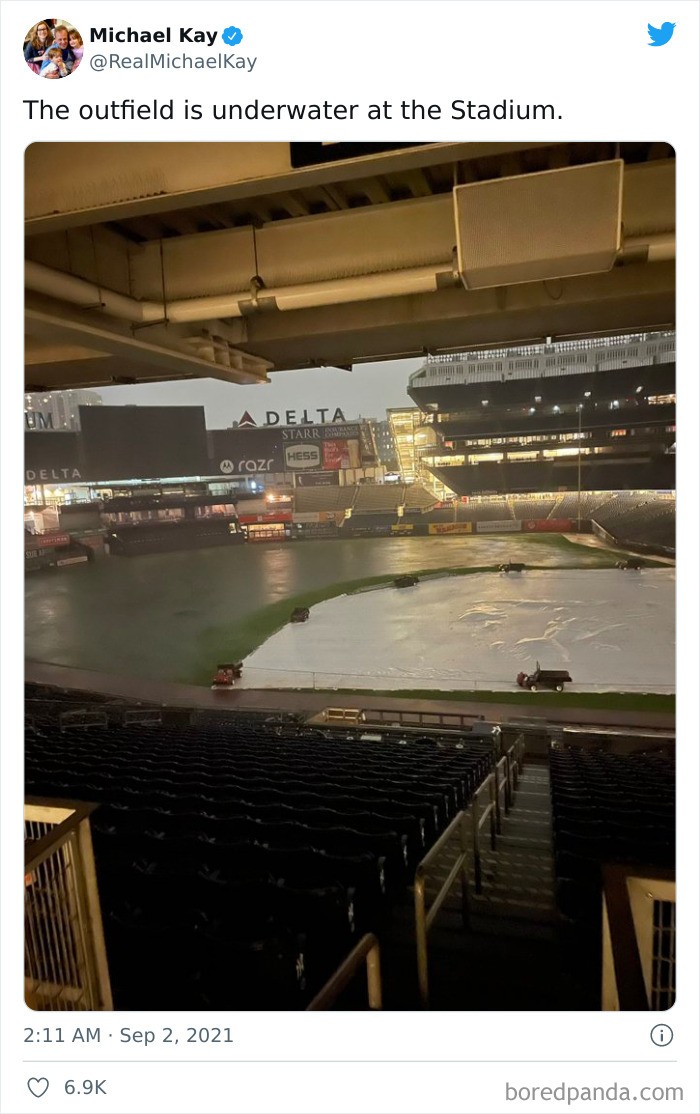Open the tweet's Sep 2, 2021 timestamp
The image size is (700, 1114).
click(x=128, y=1035)
